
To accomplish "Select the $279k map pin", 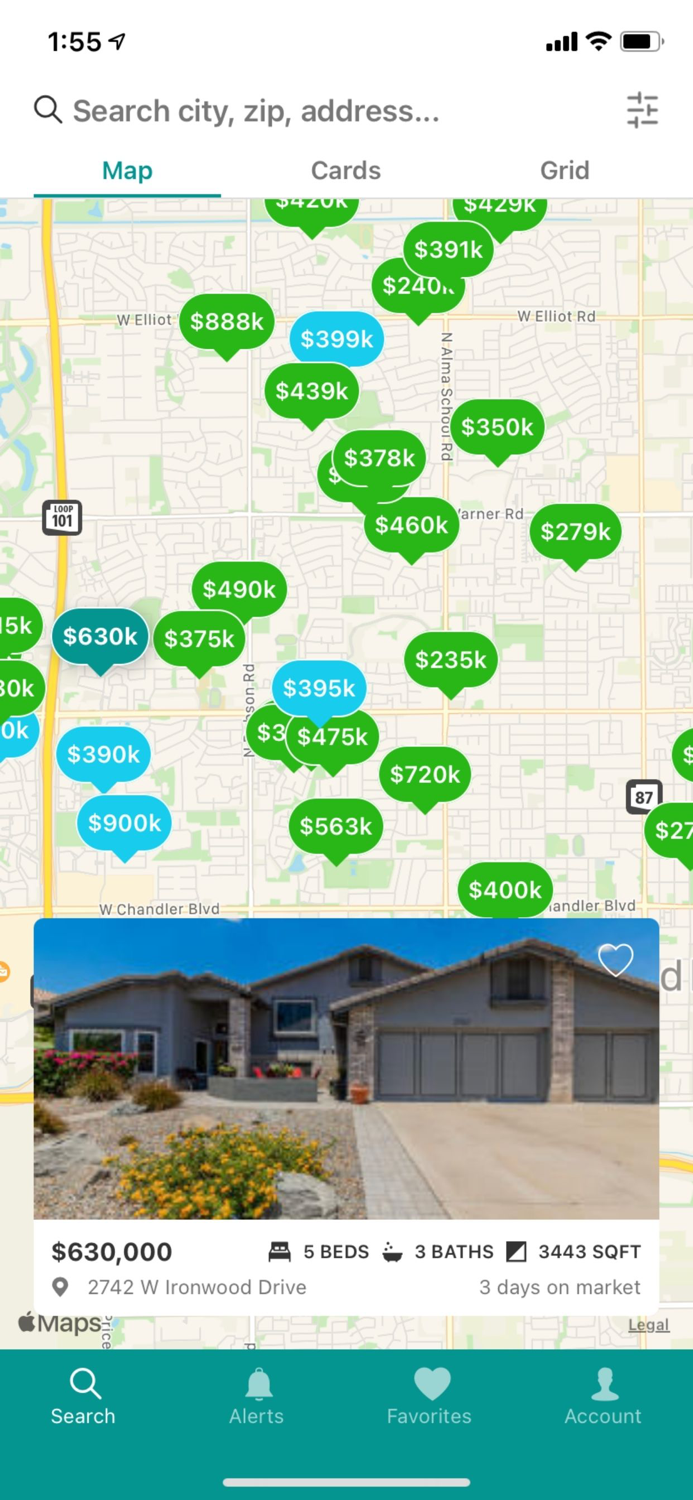I will point(575,532).
